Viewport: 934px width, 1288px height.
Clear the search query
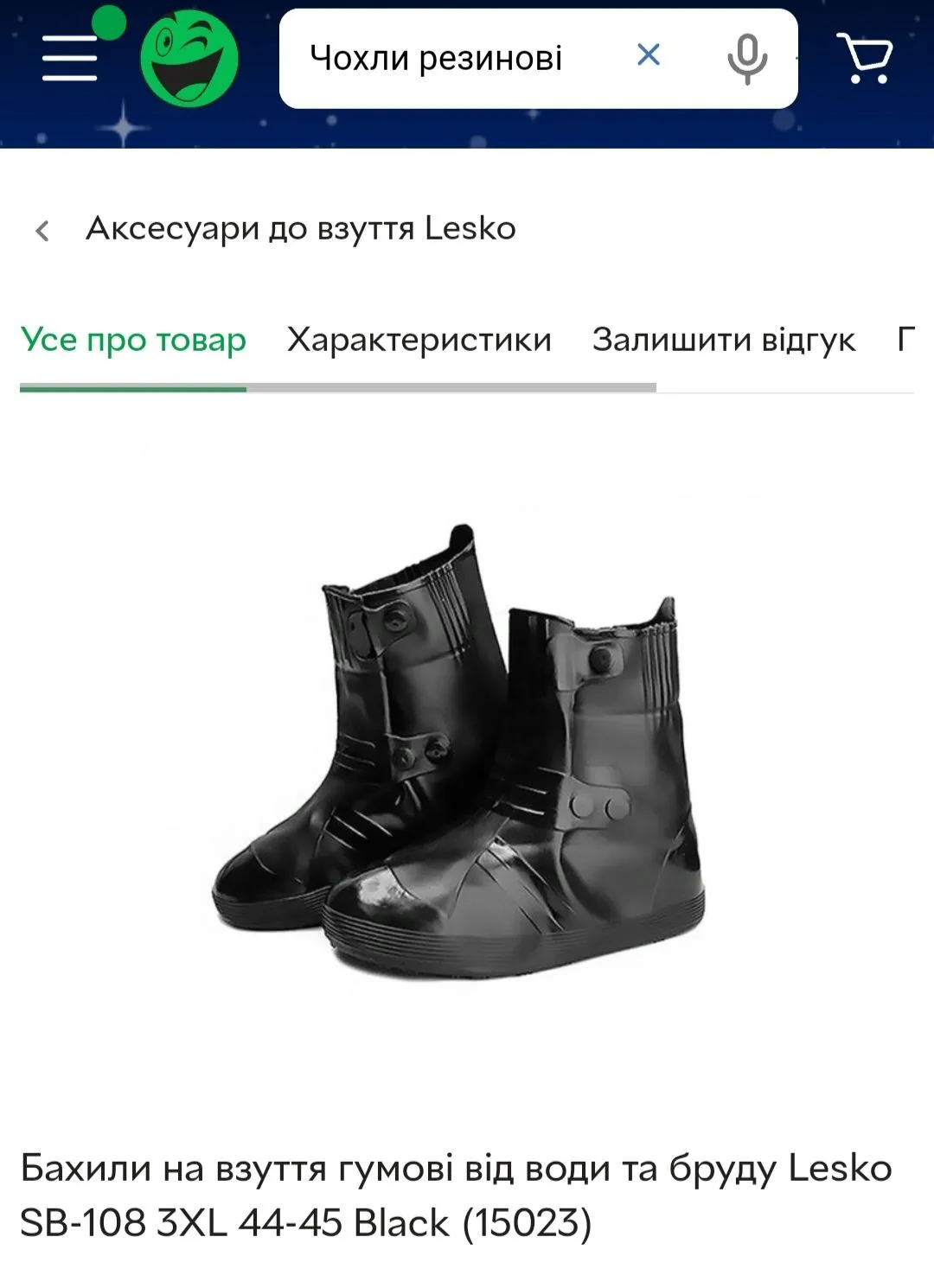point(649,56)
